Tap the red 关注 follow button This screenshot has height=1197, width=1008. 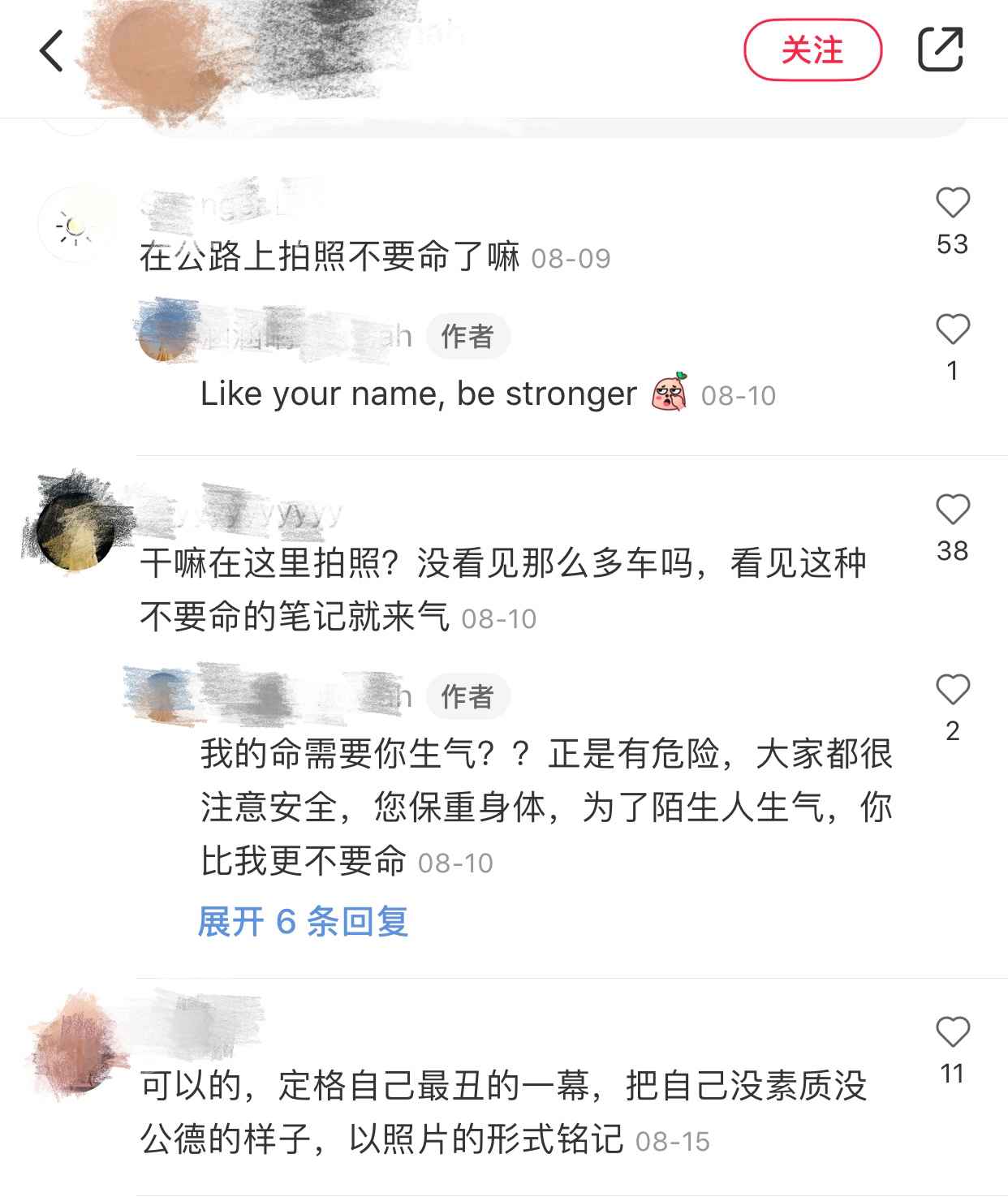tap(815, 50)
